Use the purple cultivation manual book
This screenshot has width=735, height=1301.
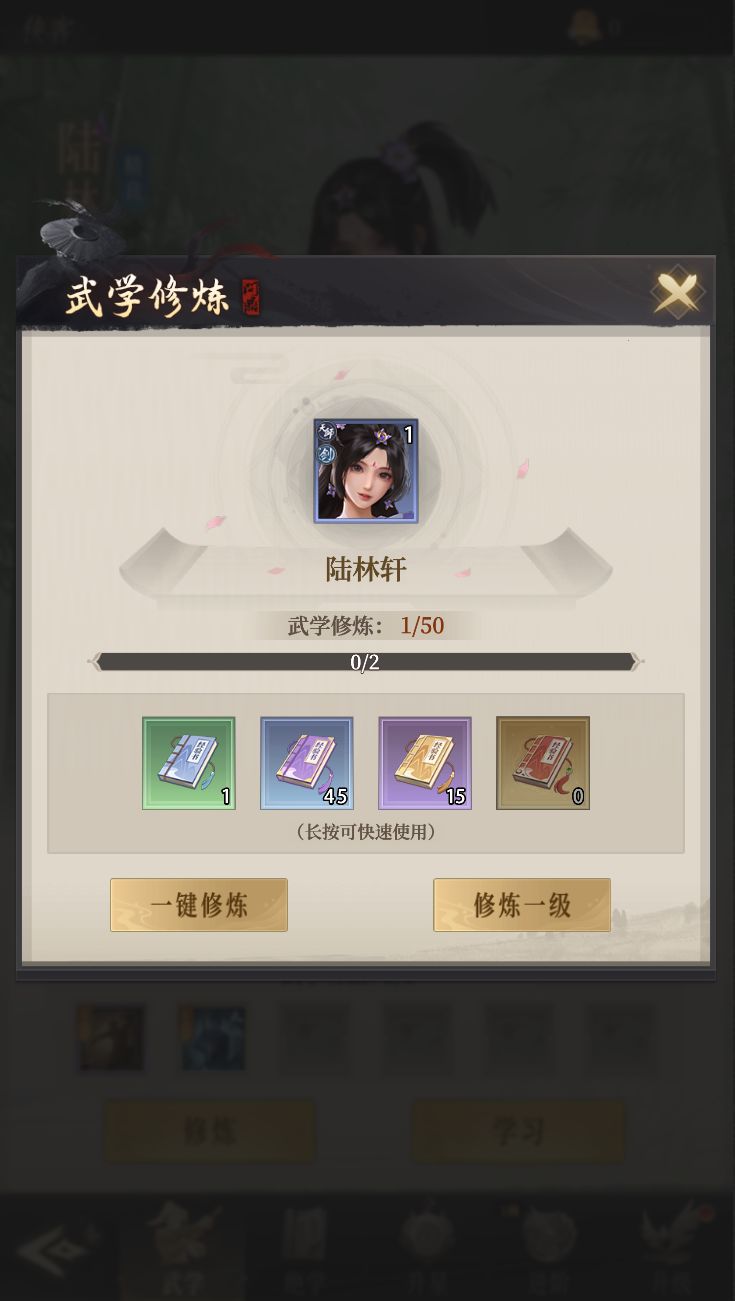pyautogui.click(x=424, y=763)
